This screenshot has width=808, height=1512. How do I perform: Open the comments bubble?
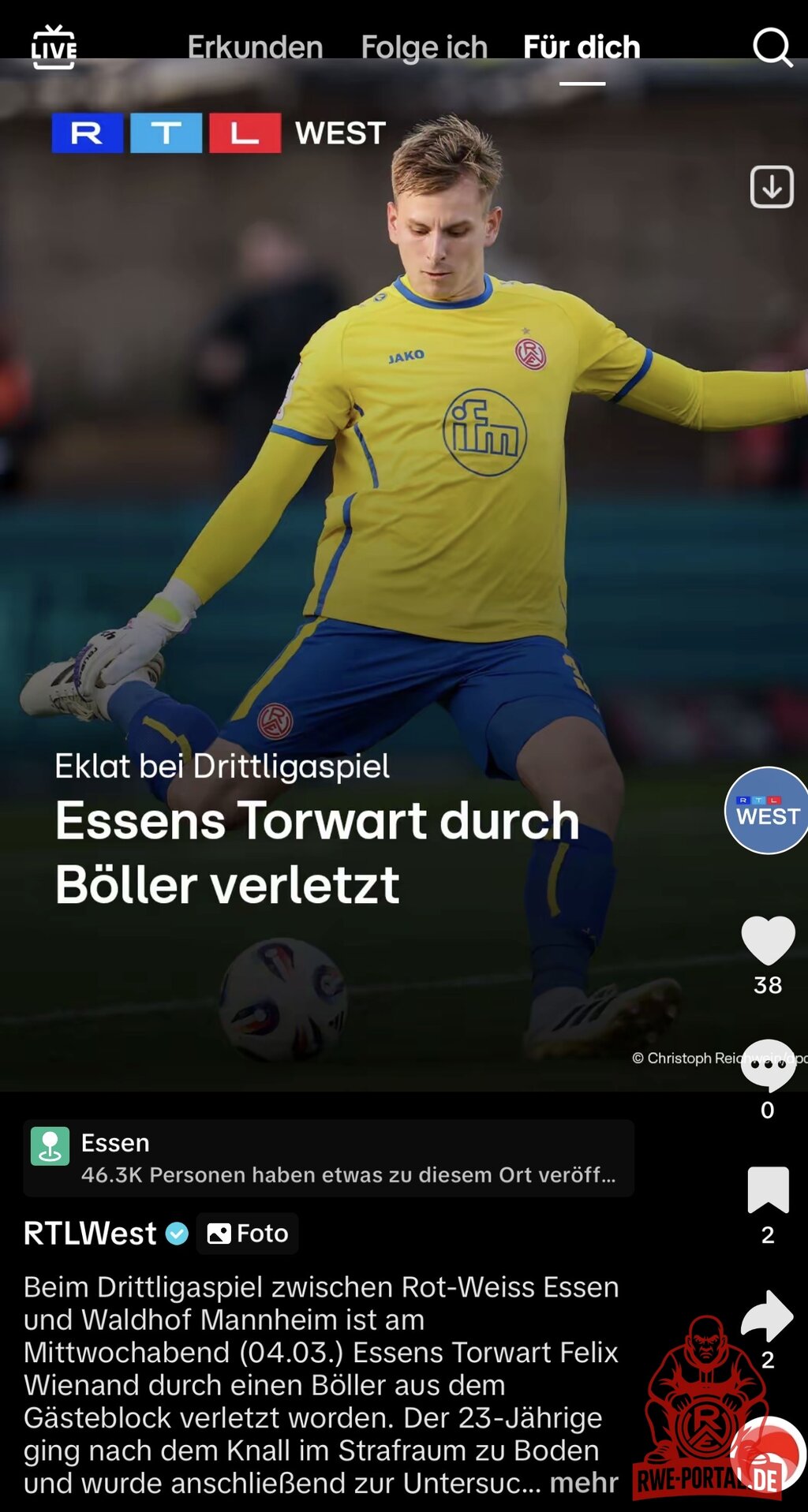pyautogui.click(x=768, y=1065)
